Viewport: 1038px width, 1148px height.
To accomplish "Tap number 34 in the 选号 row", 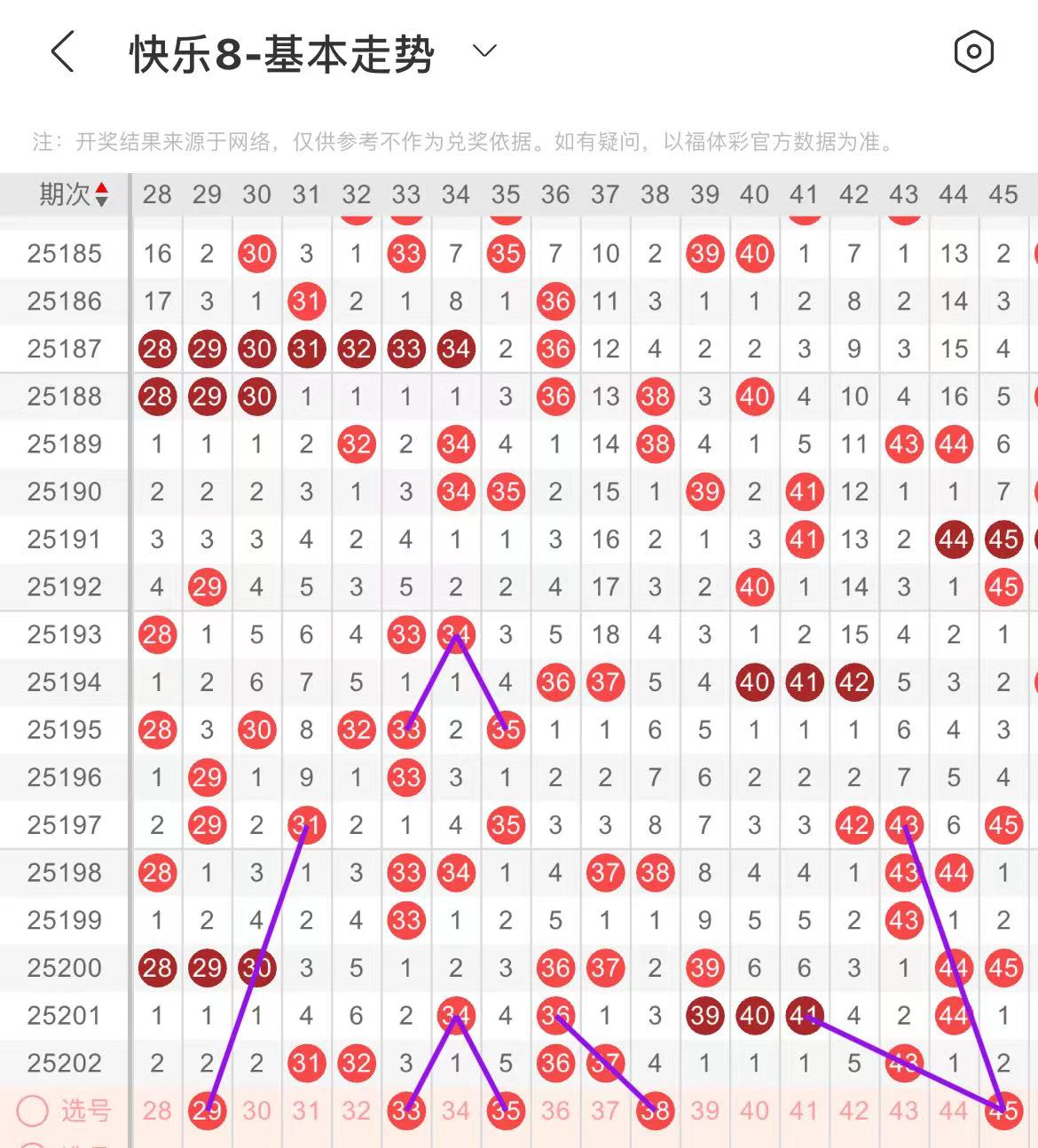I will [455, 1111].
